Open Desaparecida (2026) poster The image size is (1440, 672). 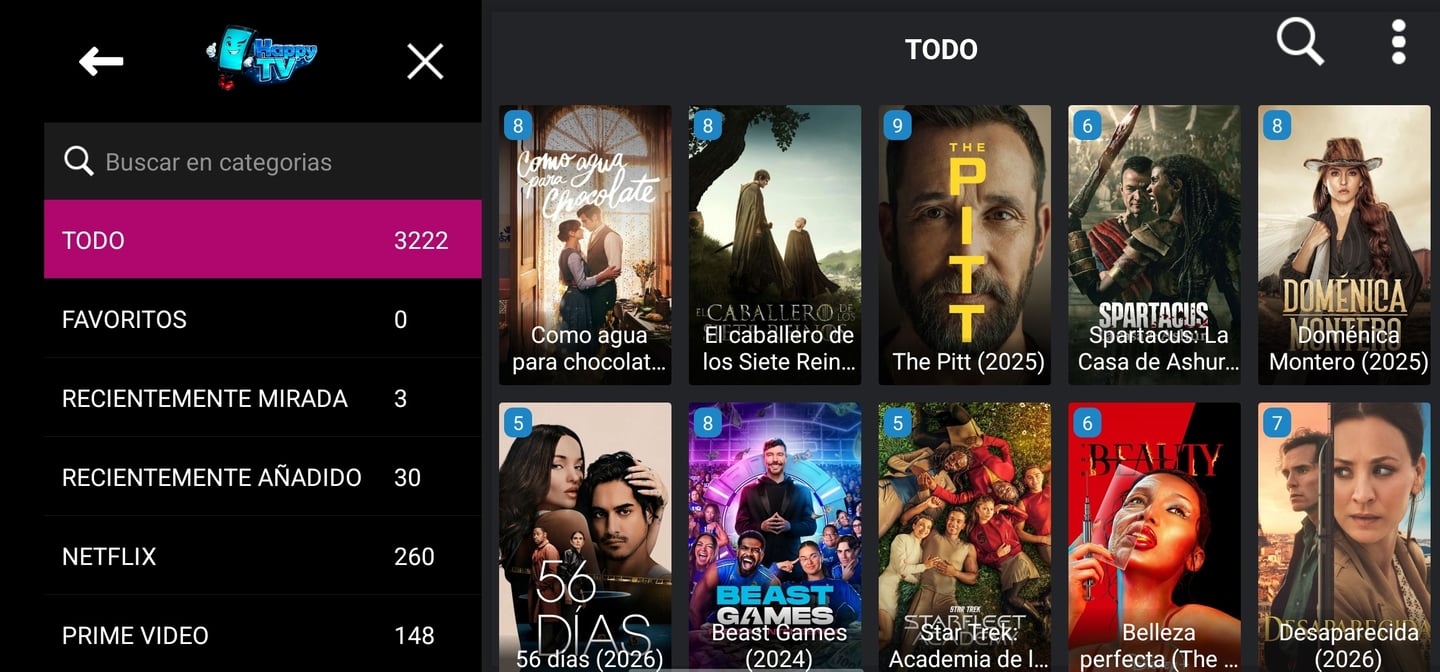click(1344, 537)
